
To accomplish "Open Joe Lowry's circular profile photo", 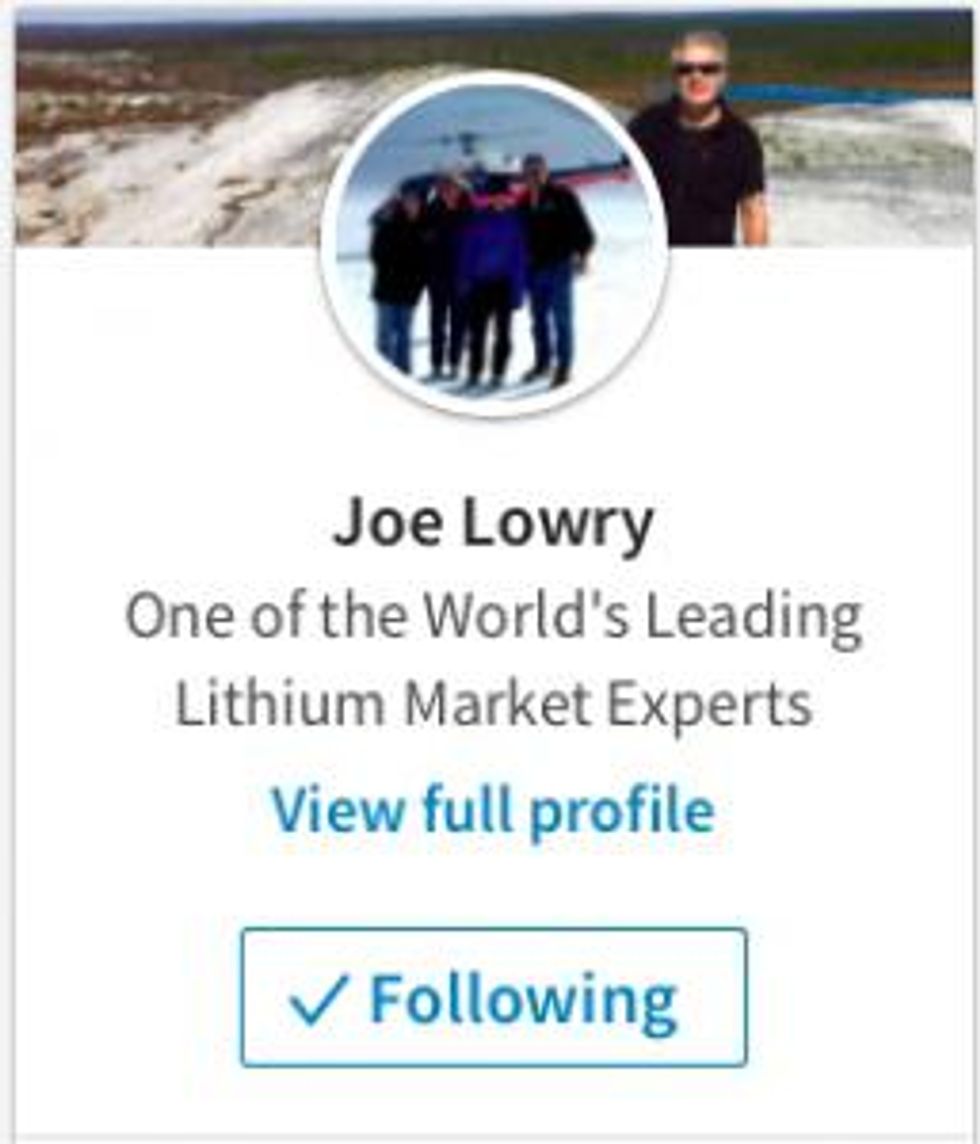I will click(x=494, y=243).
